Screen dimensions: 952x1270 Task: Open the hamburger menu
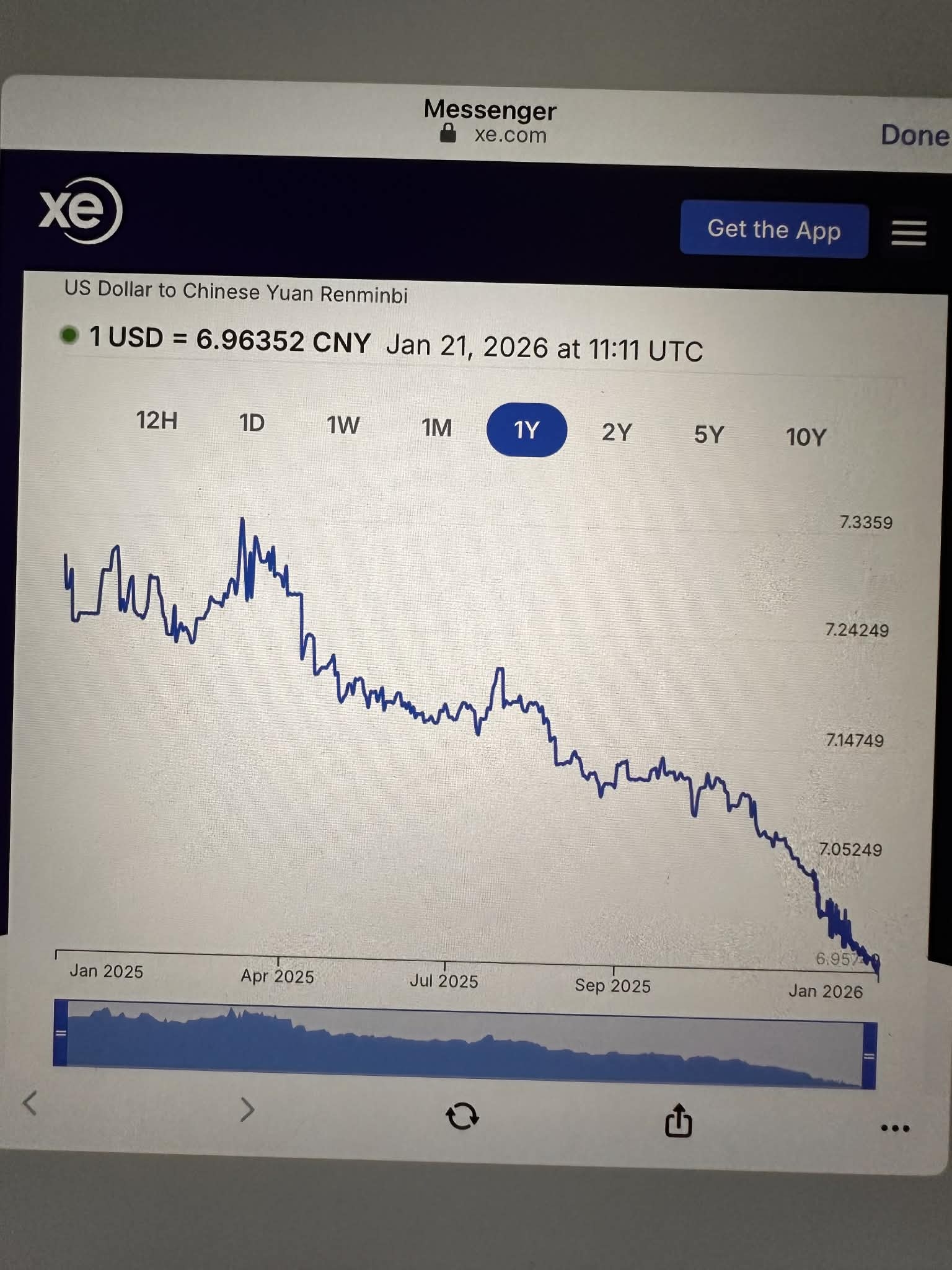[x=909, y=233]
